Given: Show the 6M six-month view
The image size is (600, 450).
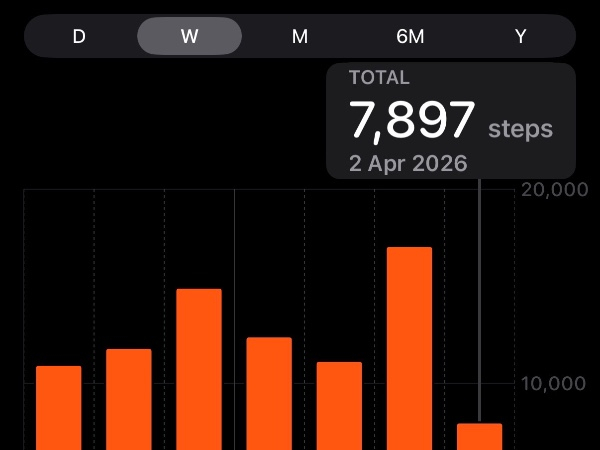Looking at the screenshot, I should (x=410, y=36).
